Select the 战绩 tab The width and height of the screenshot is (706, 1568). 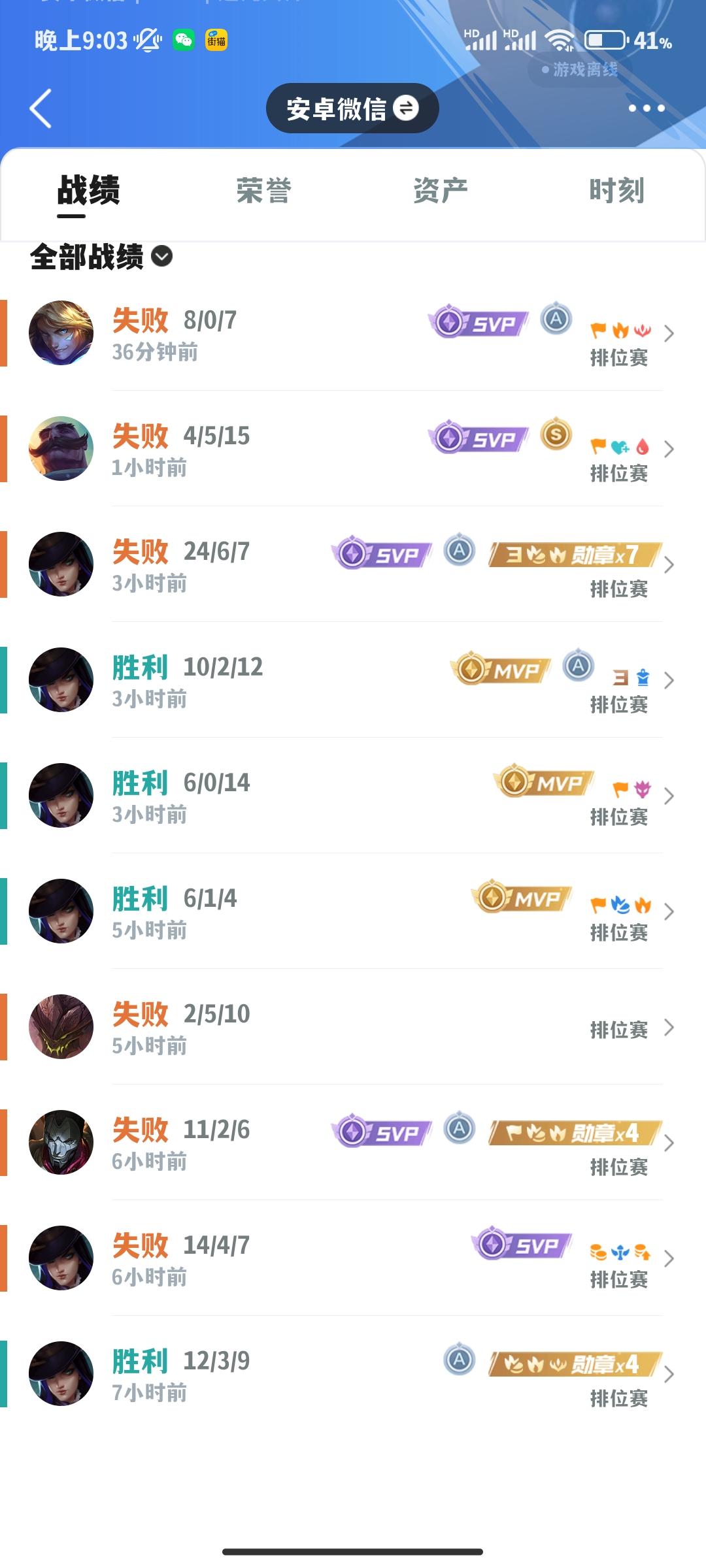point(88,191)
